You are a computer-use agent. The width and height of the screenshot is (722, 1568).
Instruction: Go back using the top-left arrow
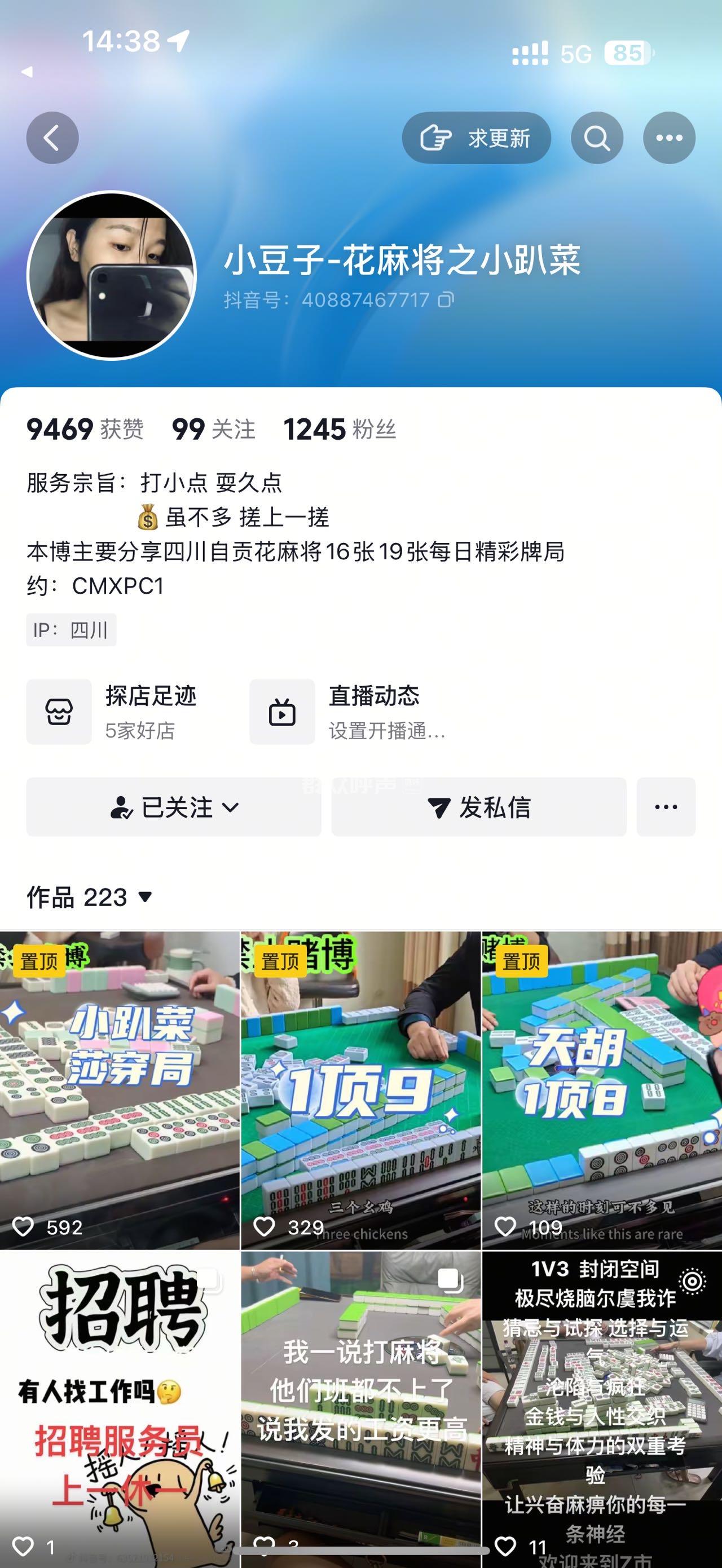point(52,138)
